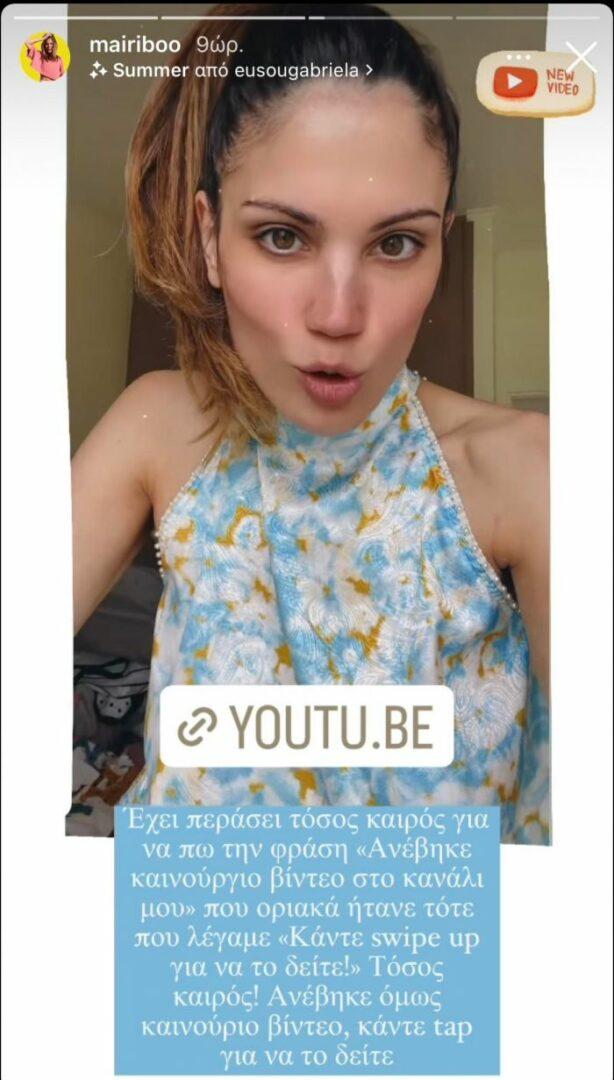The image size is (614, 1080).
Task: Open the YOUTU.BE link sticker
Action: [306, 727]
